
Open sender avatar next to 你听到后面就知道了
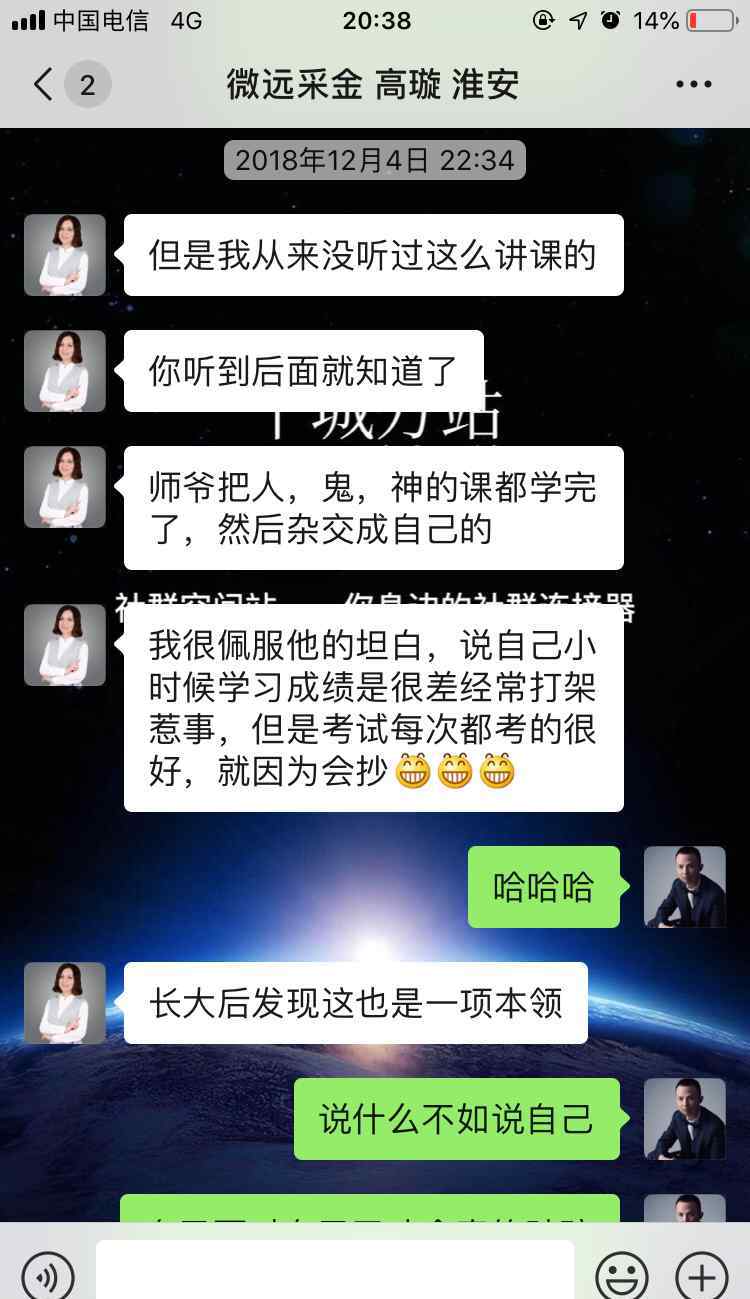click(65, 371)
